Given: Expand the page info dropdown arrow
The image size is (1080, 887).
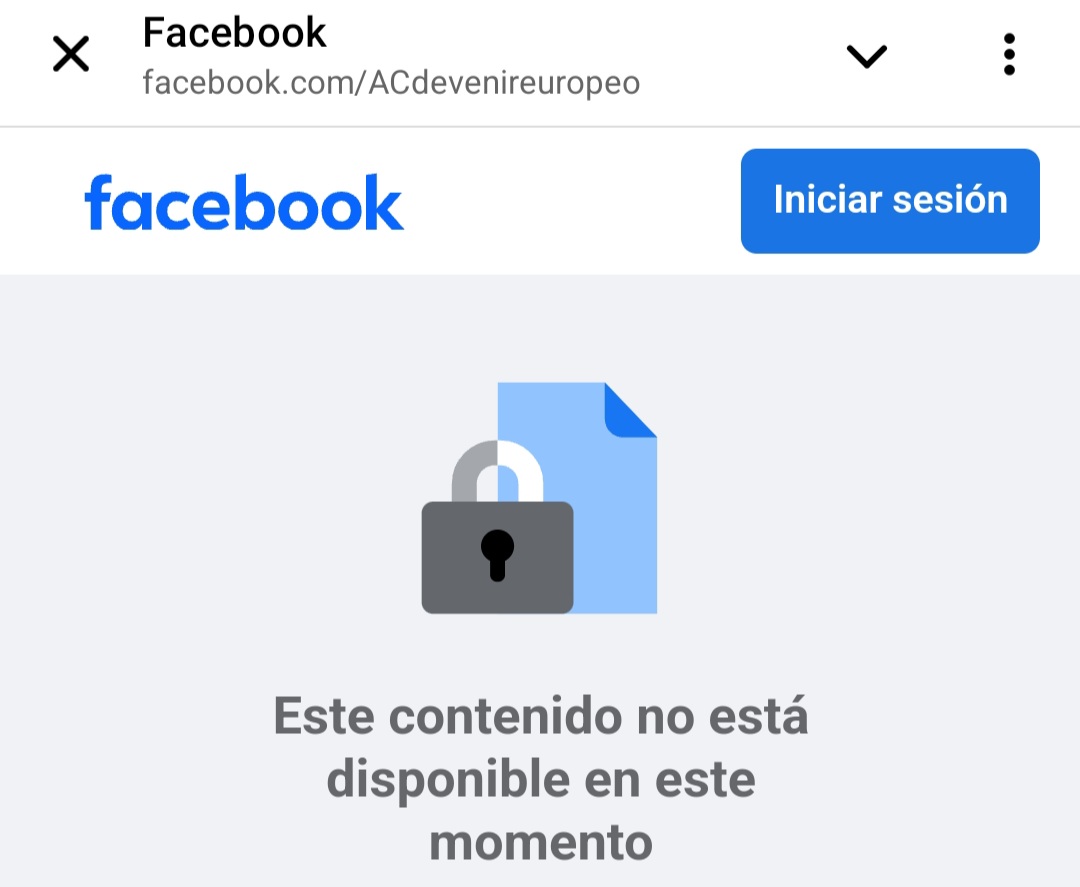Looking at the screenshot, I should coord(866,57).
